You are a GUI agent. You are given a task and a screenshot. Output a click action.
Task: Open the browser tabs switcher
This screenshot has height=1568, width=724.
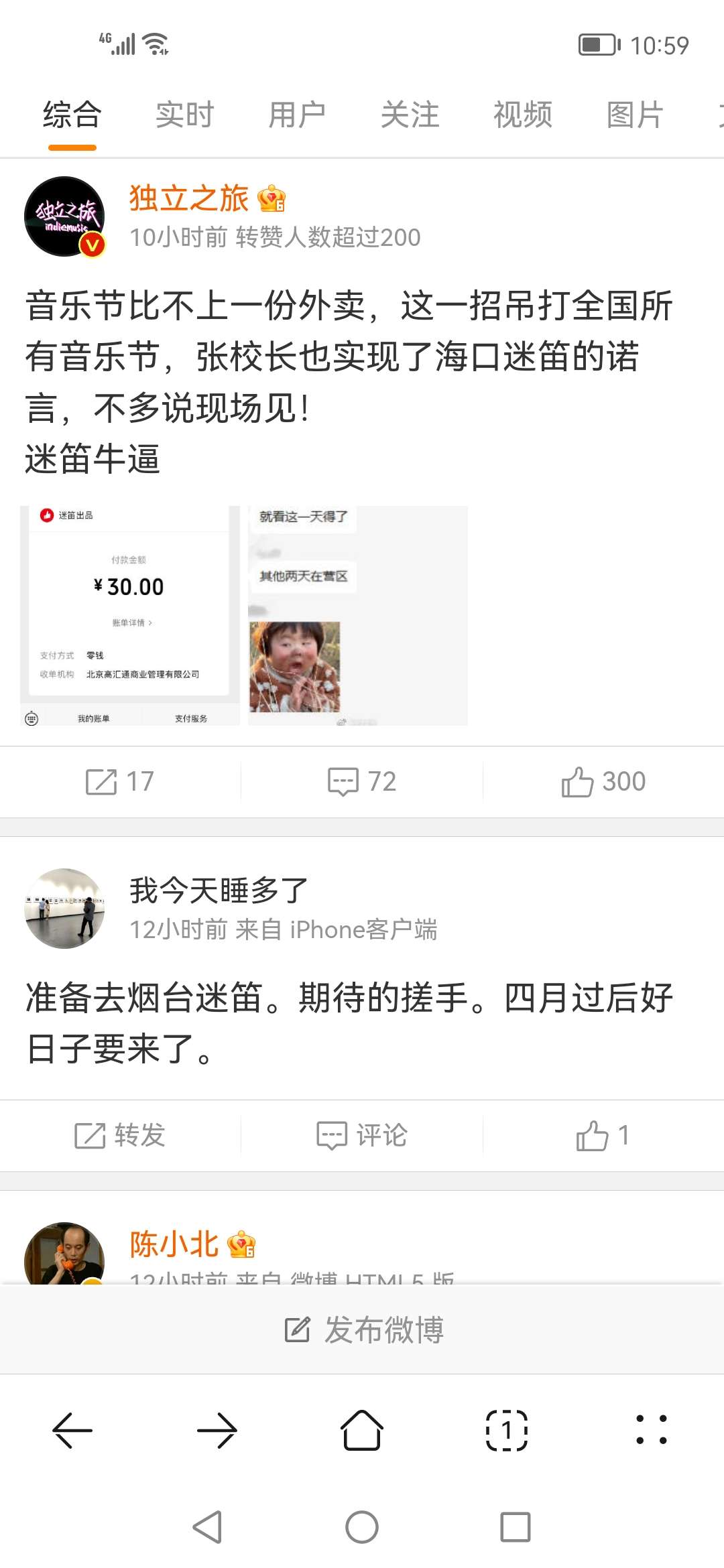(x=506, y=1430)
